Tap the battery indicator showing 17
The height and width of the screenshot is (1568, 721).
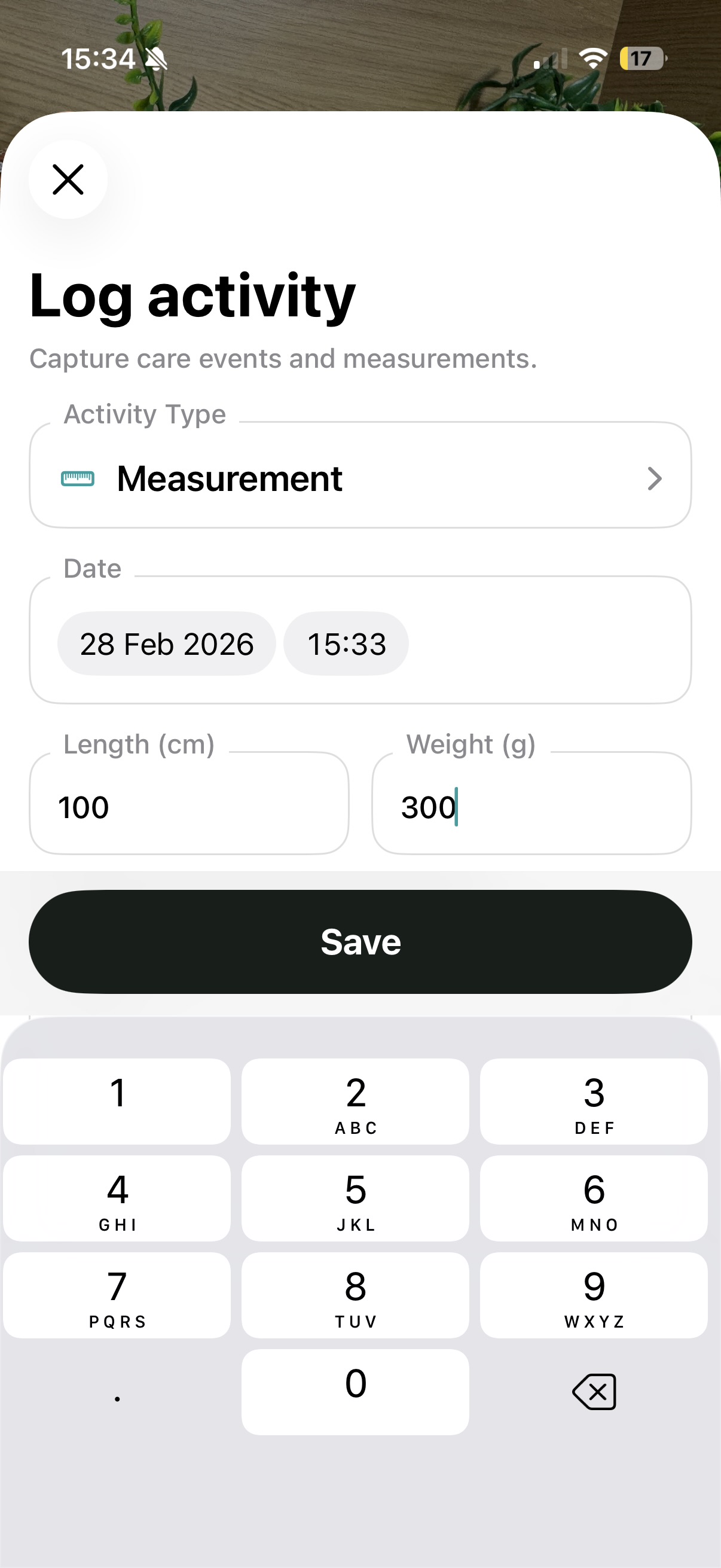(x=640, y=58)
